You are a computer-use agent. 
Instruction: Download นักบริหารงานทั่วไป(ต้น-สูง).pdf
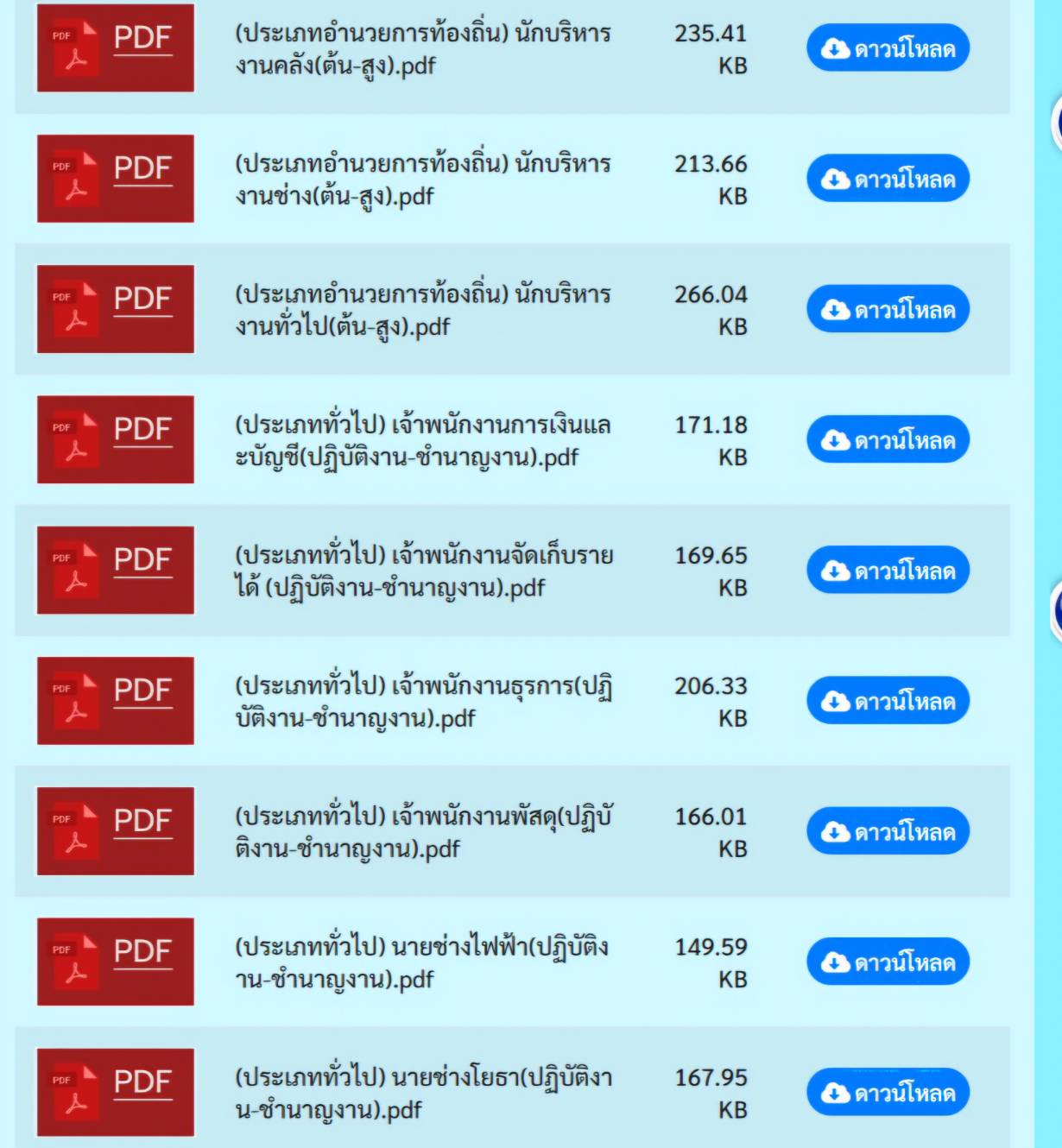point(888,309)
